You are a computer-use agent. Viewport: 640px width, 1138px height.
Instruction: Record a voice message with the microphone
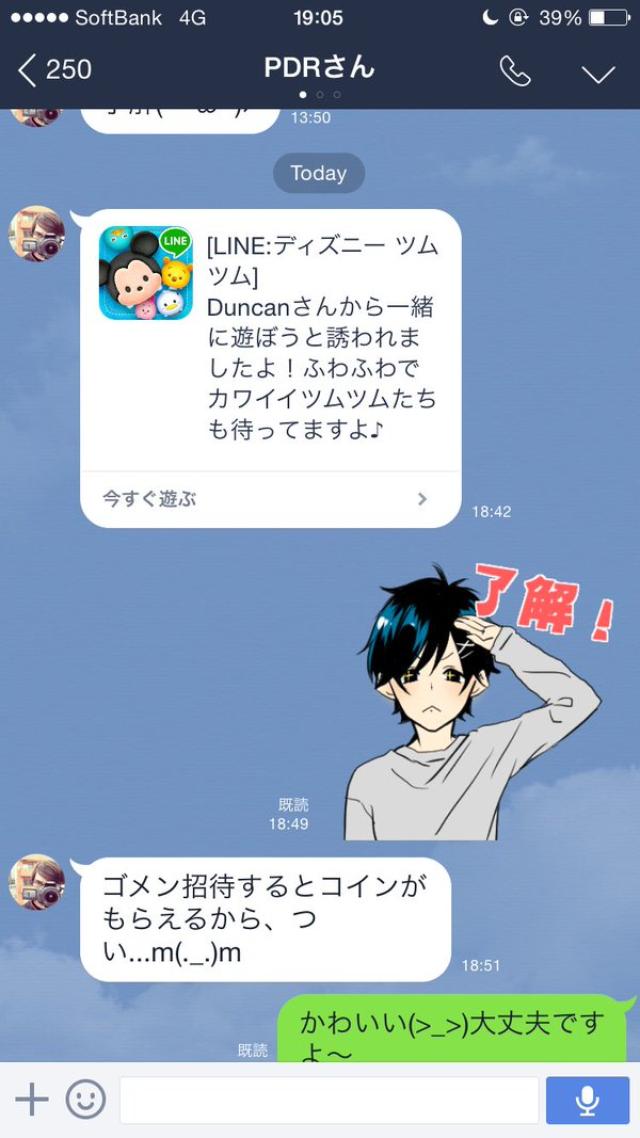click(x=587, y=1100)
